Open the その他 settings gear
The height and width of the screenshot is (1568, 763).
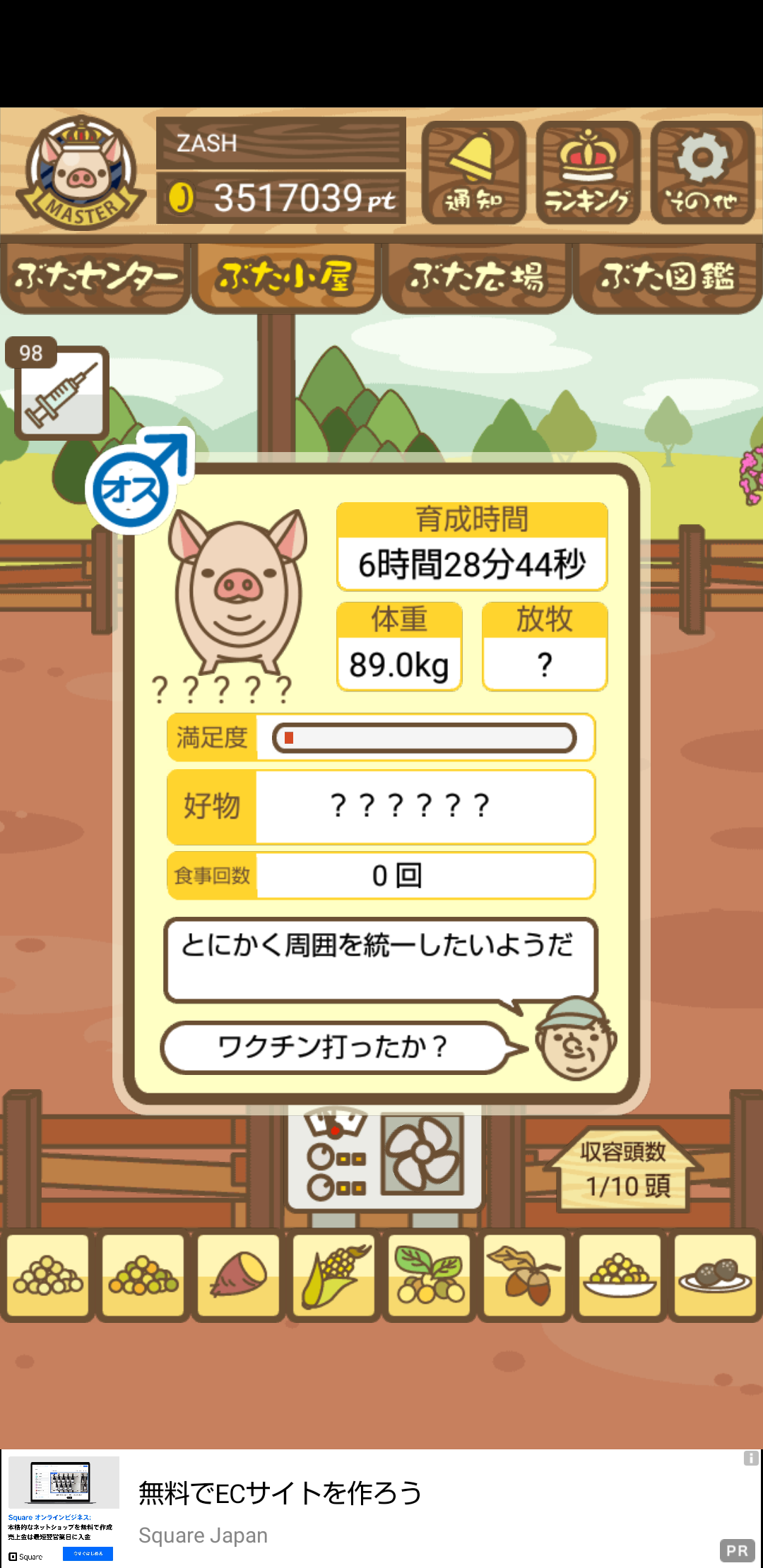click(x=702, y=172)
